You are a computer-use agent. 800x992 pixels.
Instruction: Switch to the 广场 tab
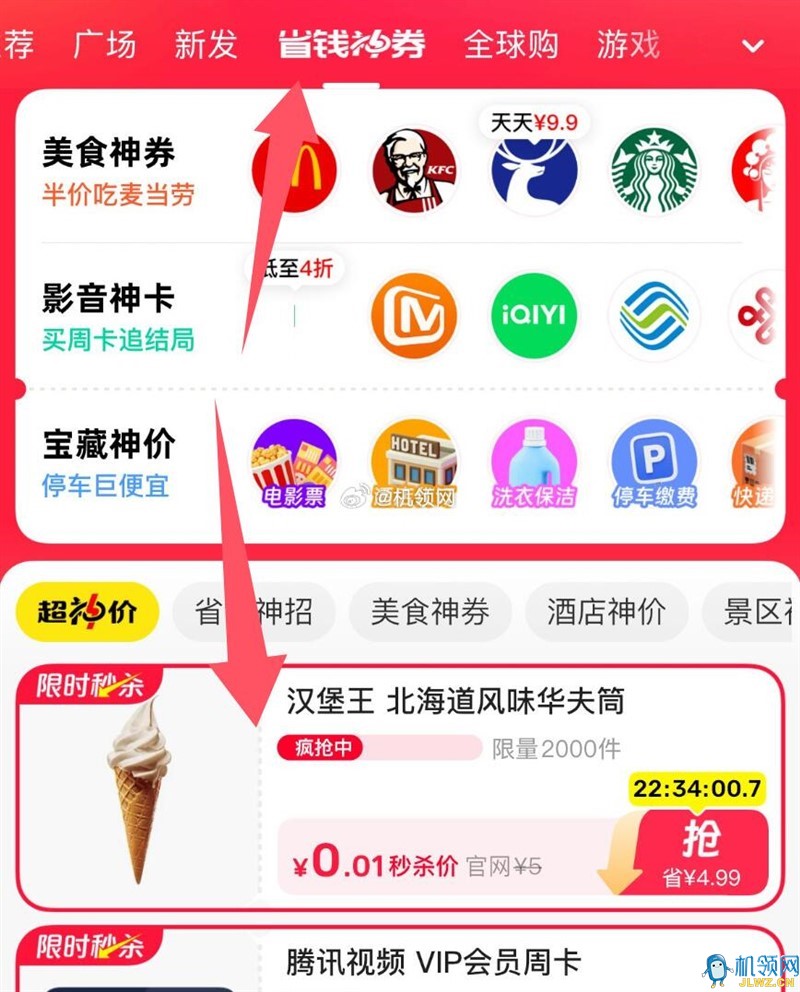click(105, 45)
